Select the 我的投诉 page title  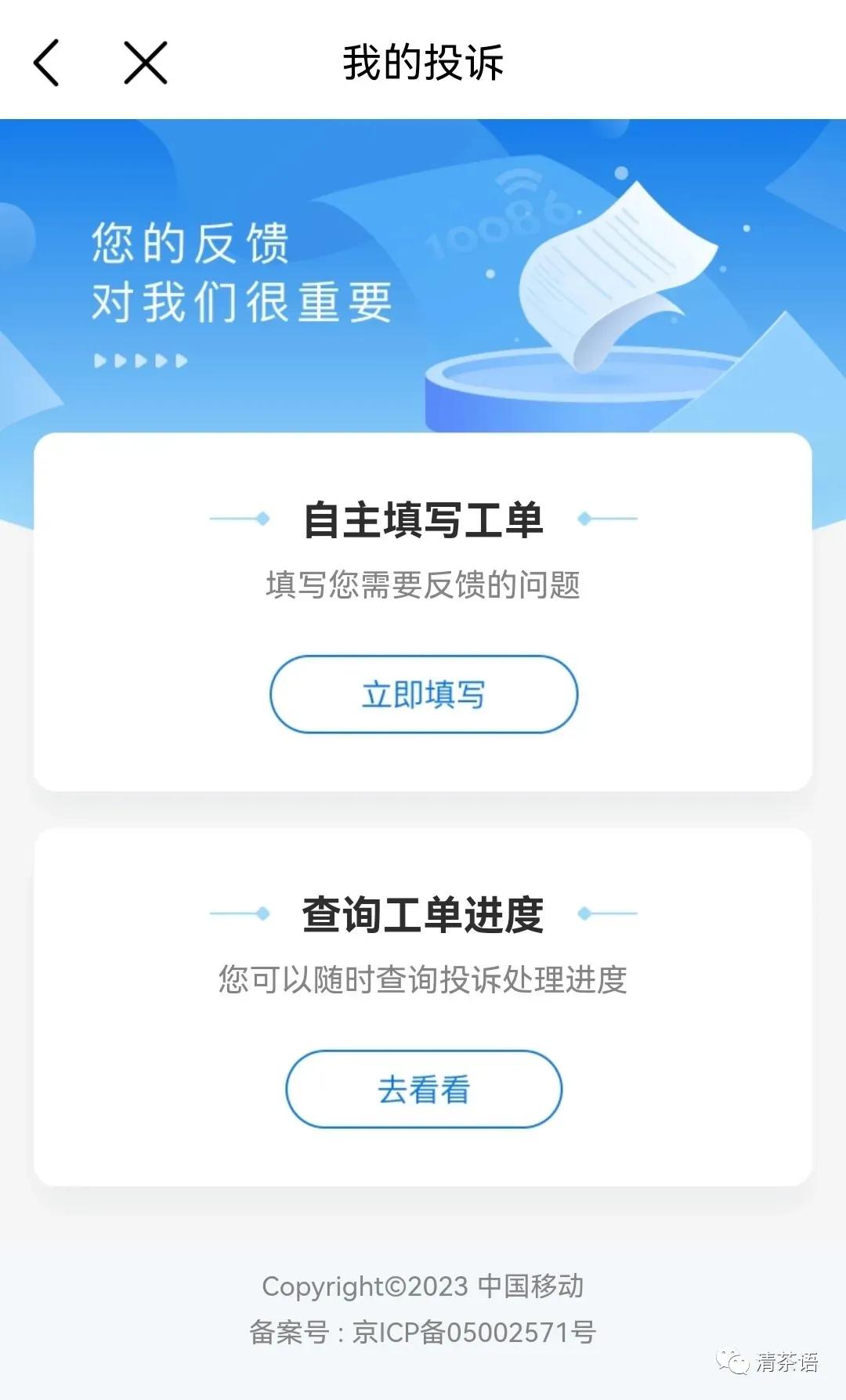423,63
